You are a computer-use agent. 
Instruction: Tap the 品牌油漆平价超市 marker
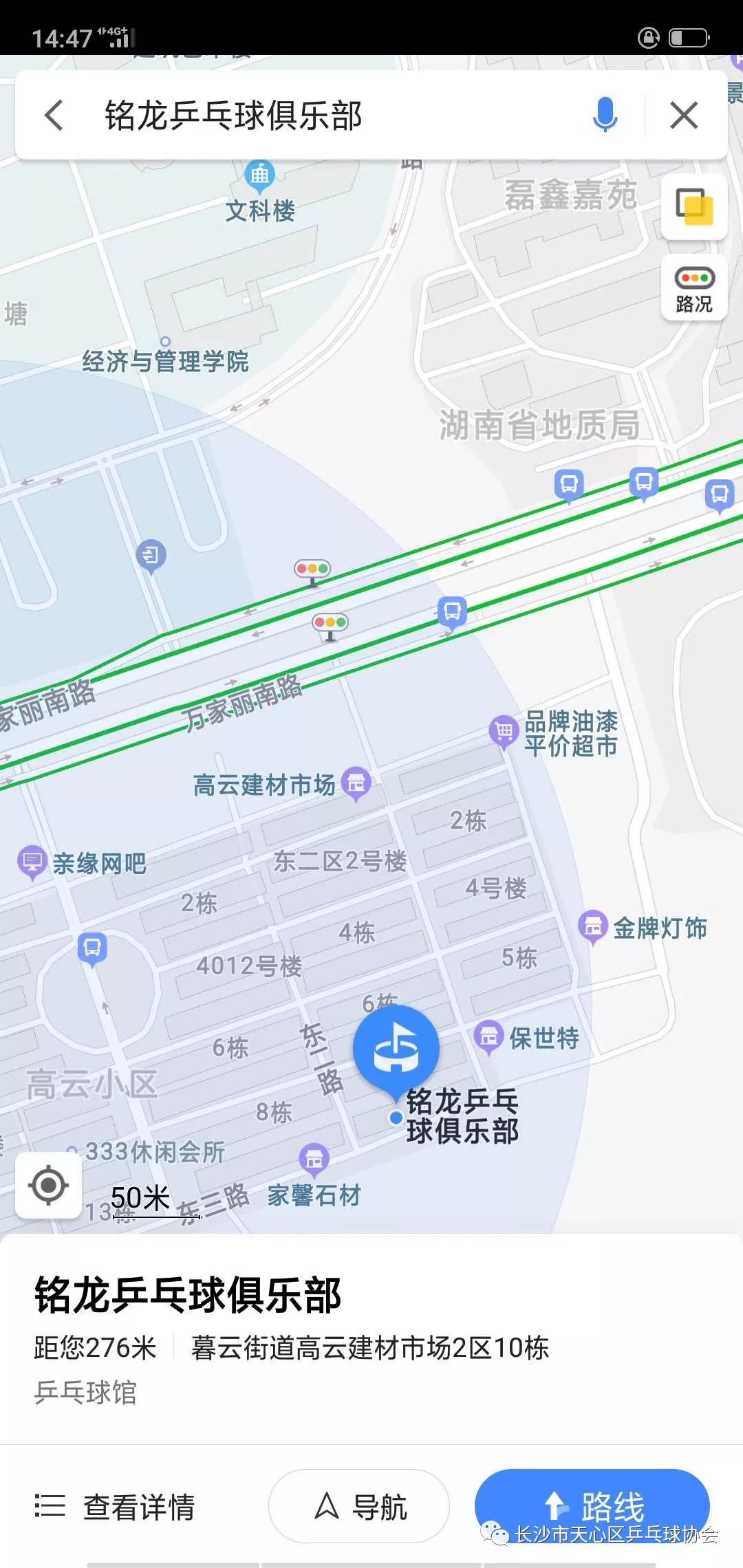coord(504,731)
